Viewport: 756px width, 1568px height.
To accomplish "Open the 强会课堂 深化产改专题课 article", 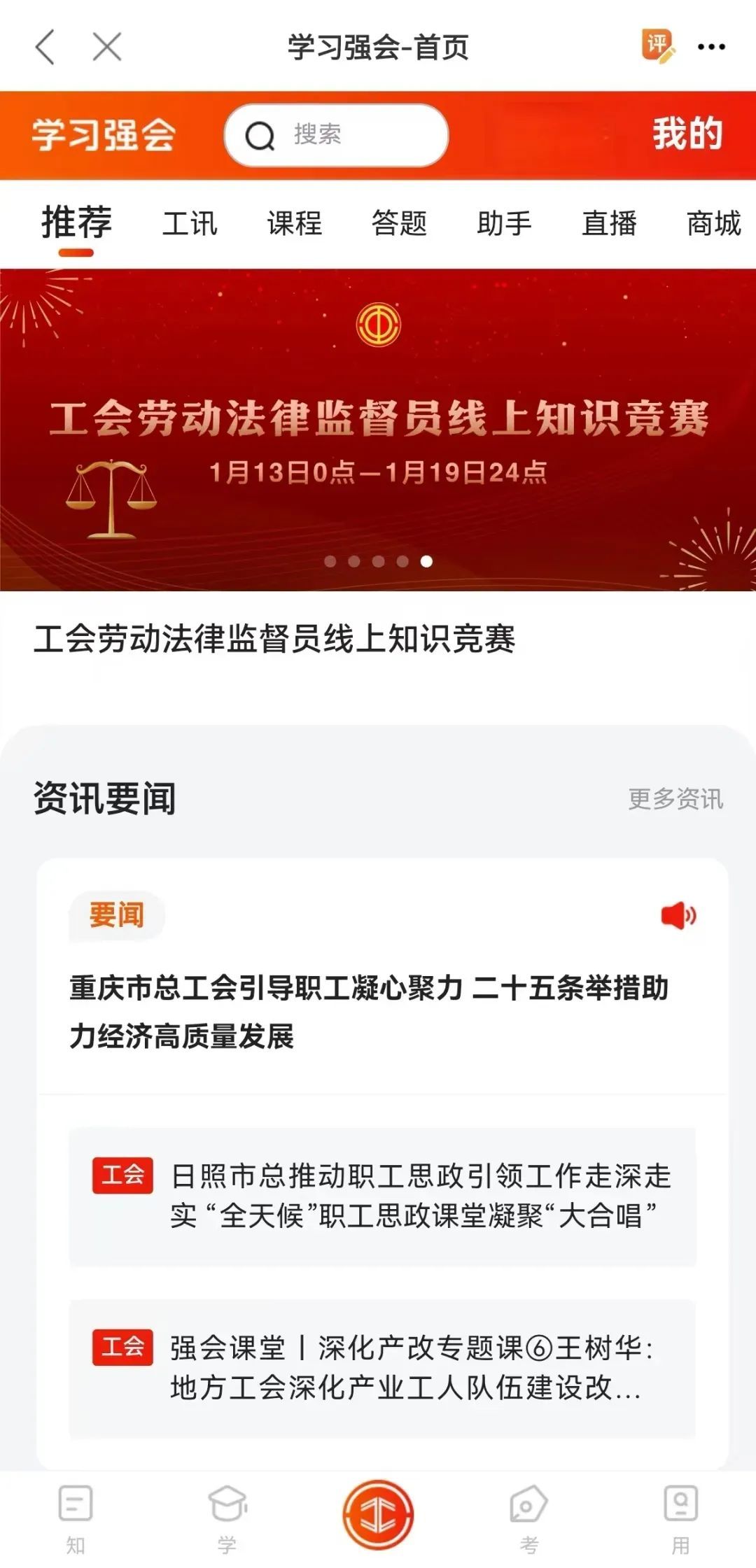I will coord(412,1368).
